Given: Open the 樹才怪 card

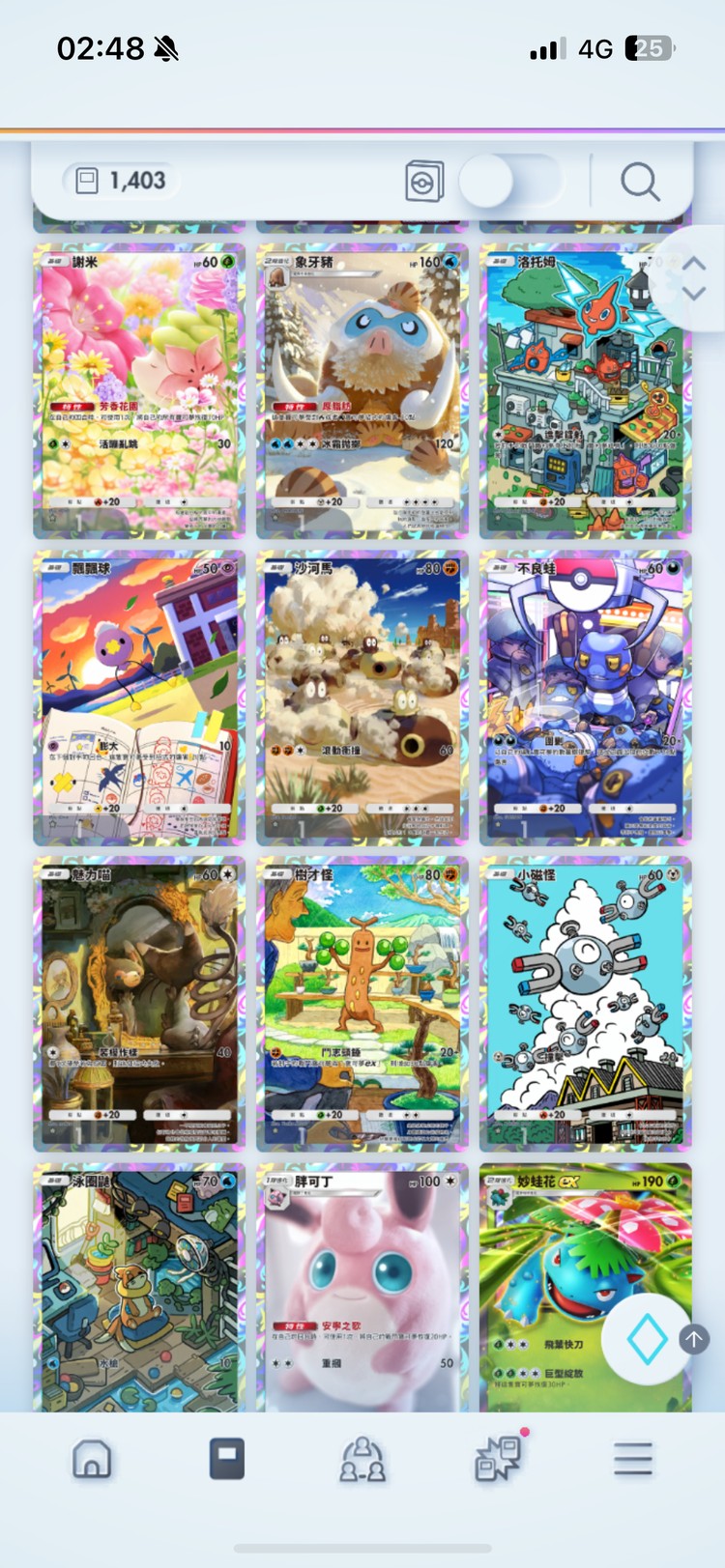Looking at the screenshot, I should 362,1004.
